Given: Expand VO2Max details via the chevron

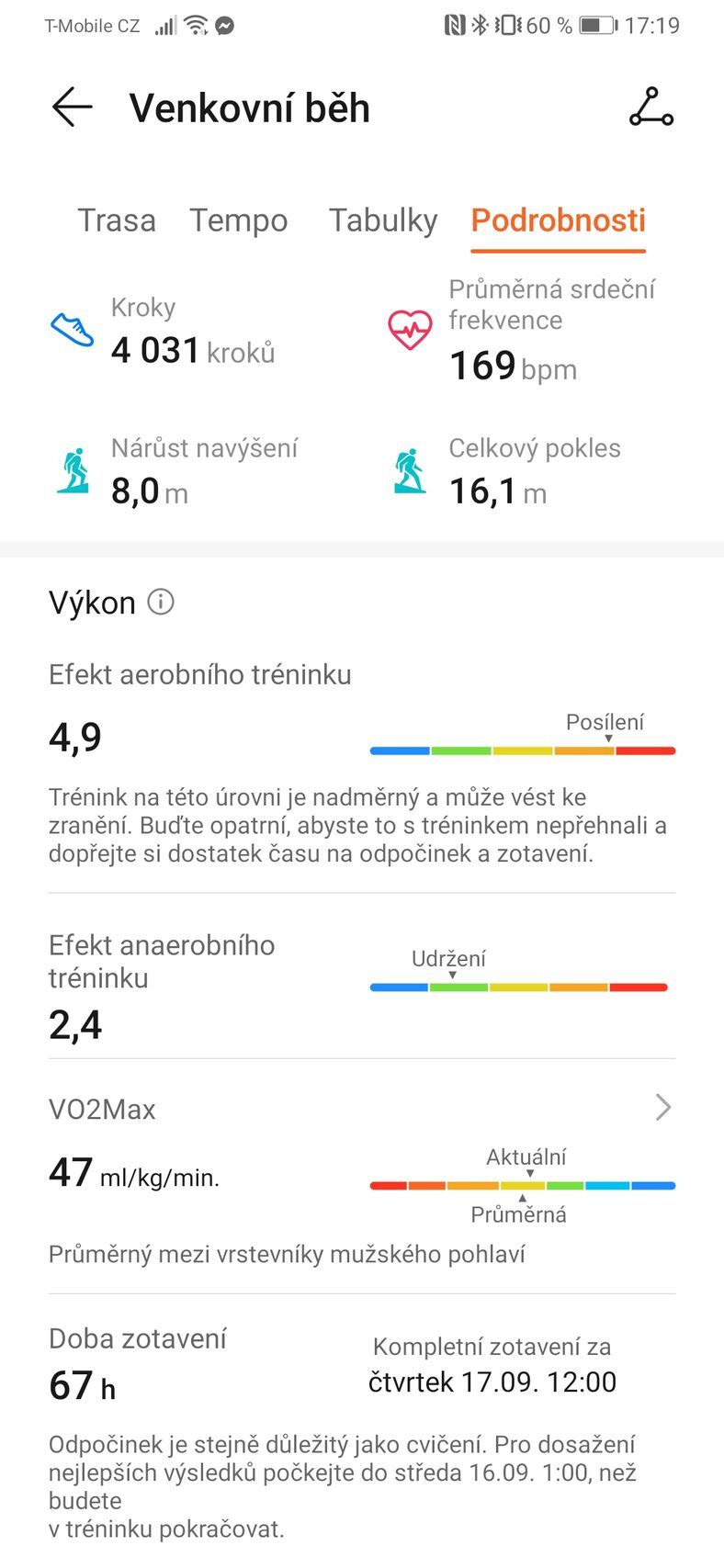Looking at the screenshot, I should click(662, 1108).
